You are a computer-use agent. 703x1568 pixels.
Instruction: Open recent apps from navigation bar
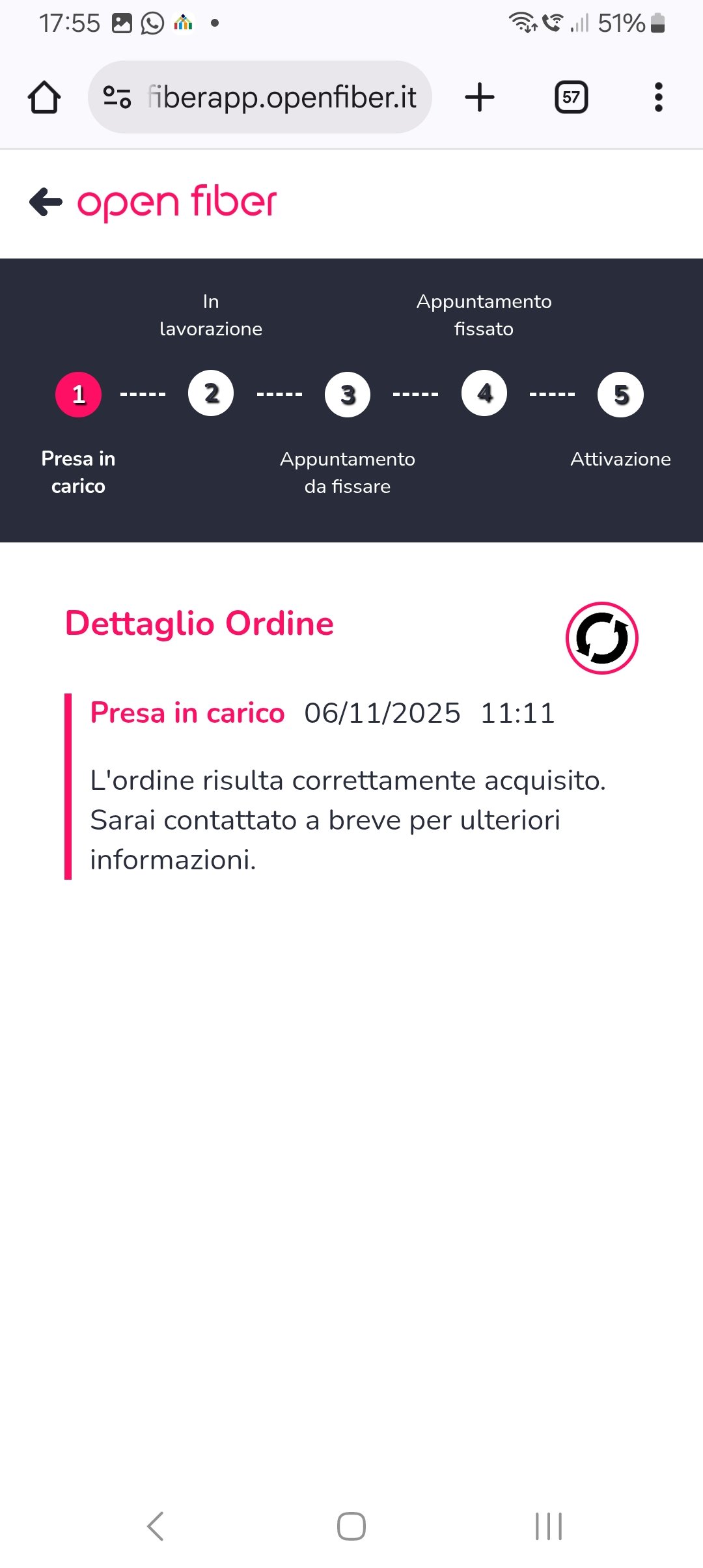tap(548, 1526)
